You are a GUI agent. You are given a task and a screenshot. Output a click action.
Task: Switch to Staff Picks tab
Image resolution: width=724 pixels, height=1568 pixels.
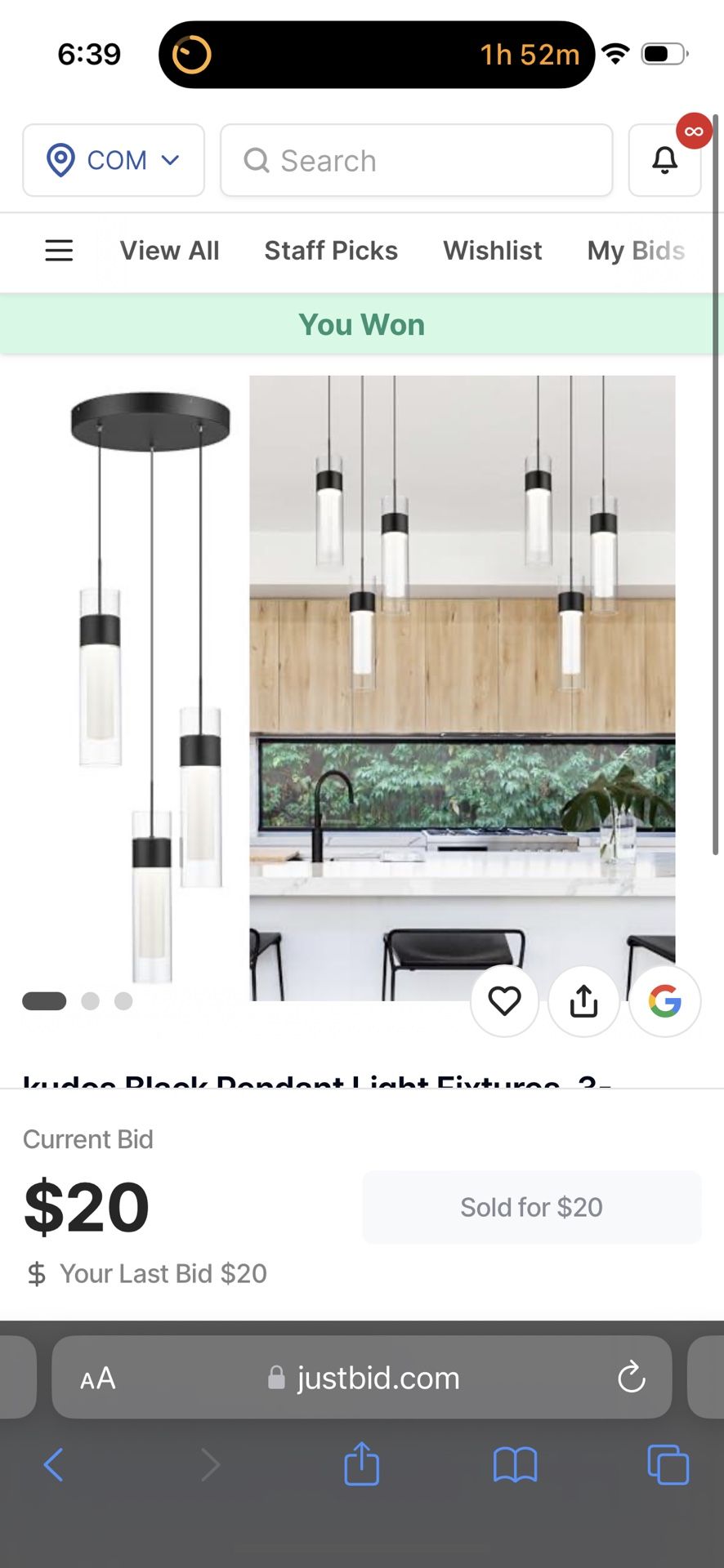coord(331,250)
